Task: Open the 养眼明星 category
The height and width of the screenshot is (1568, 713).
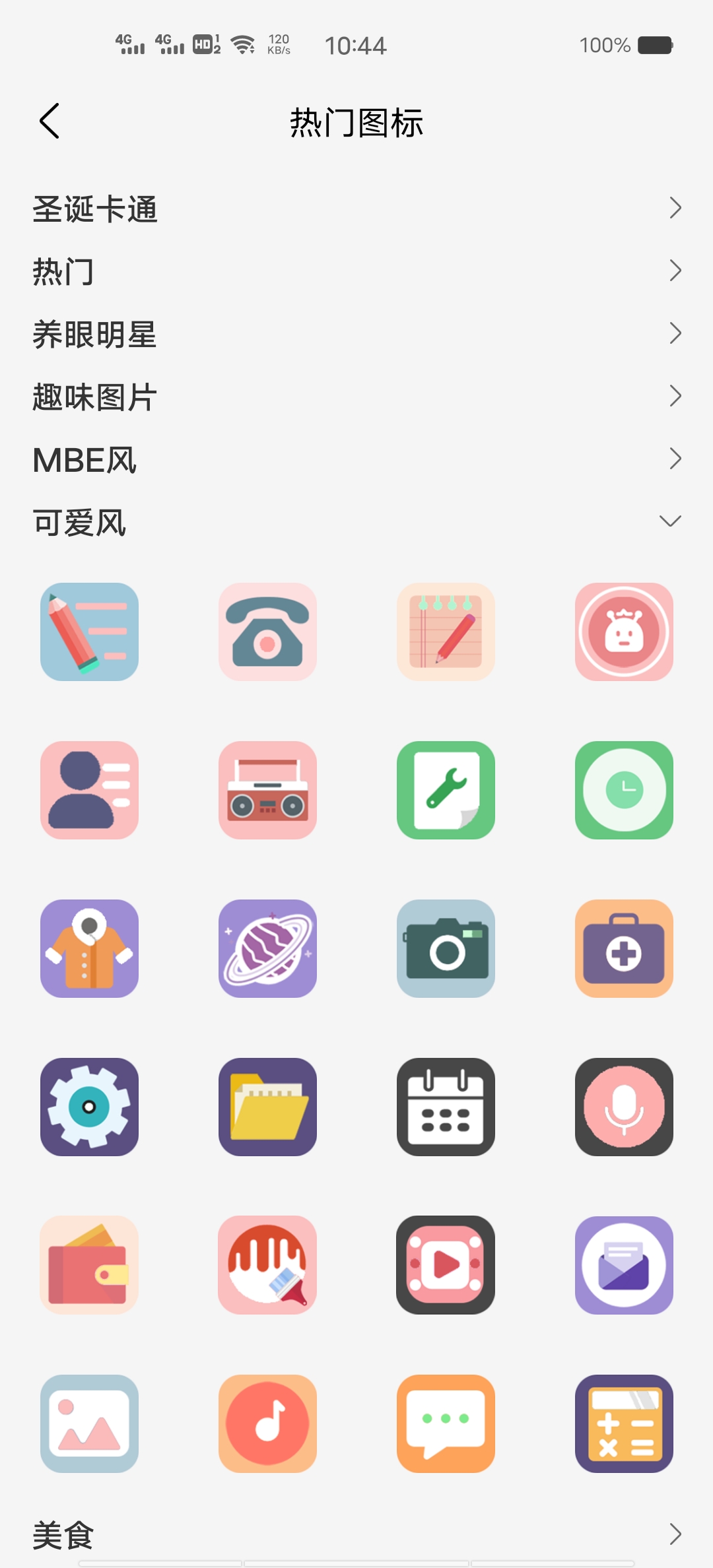Action: 356,334
